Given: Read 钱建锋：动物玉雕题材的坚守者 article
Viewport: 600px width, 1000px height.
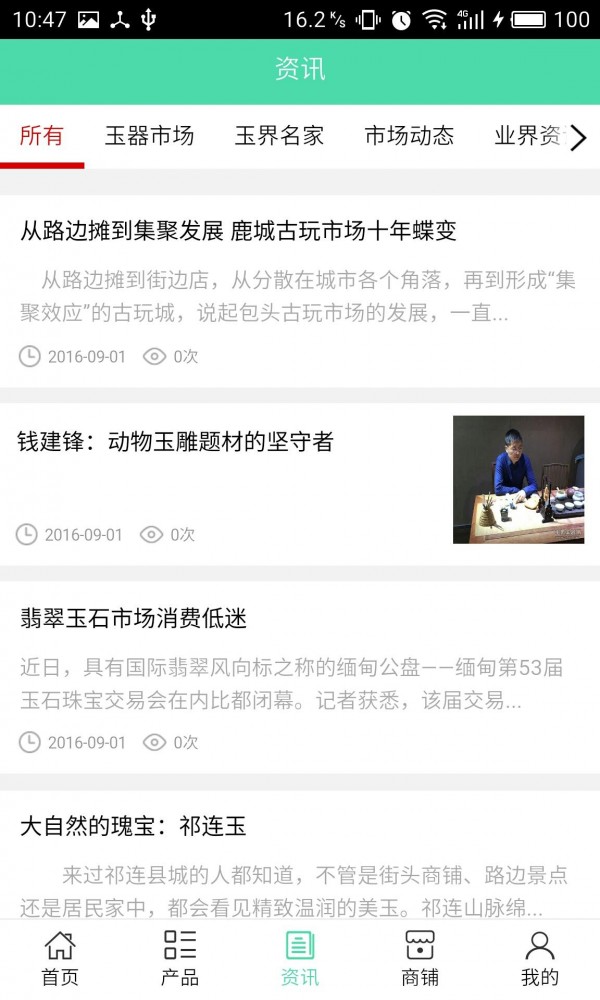Looking at the screenshot, I should (176, 441).
